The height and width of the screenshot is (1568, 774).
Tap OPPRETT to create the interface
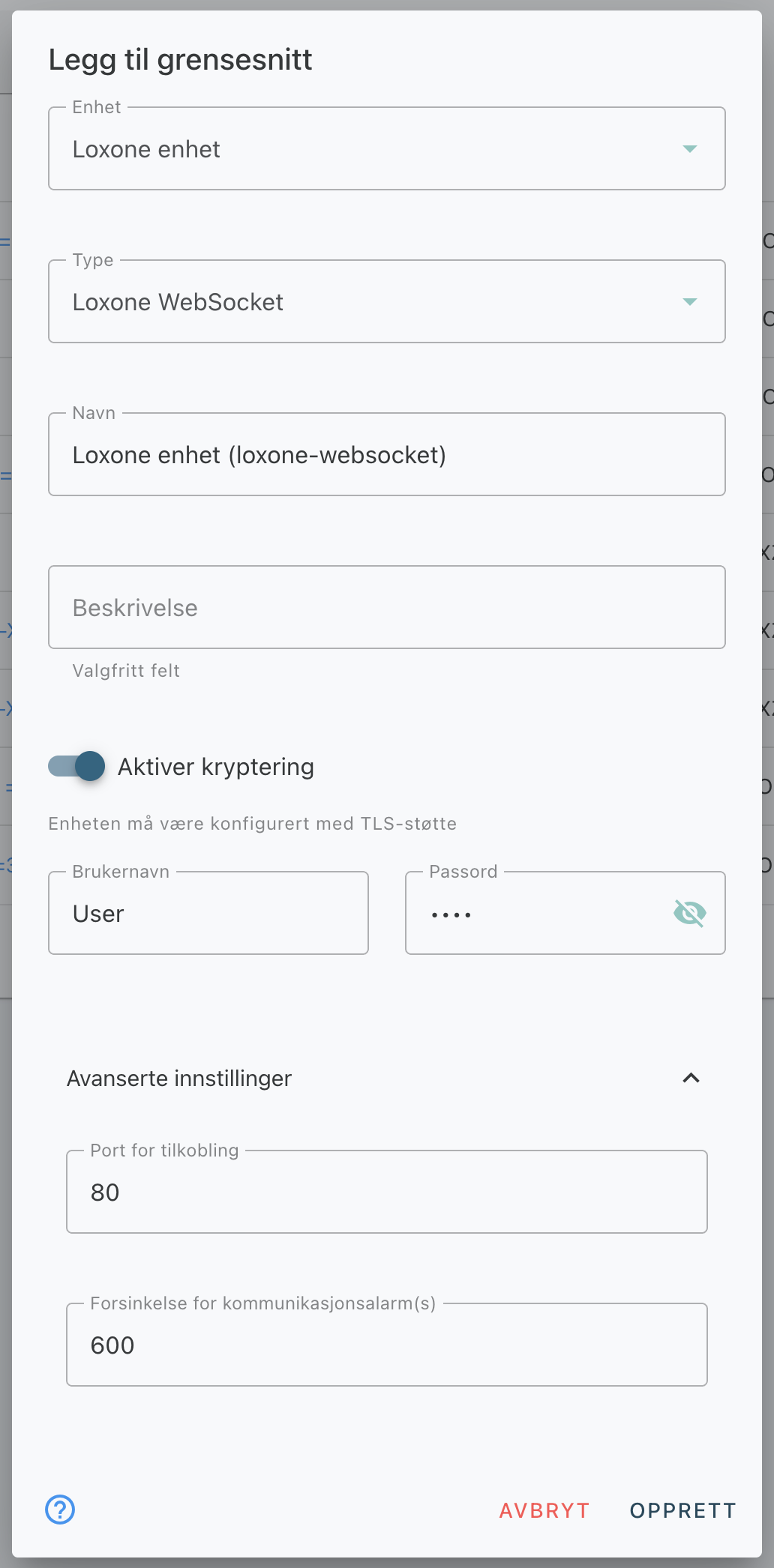point(682,1510)
